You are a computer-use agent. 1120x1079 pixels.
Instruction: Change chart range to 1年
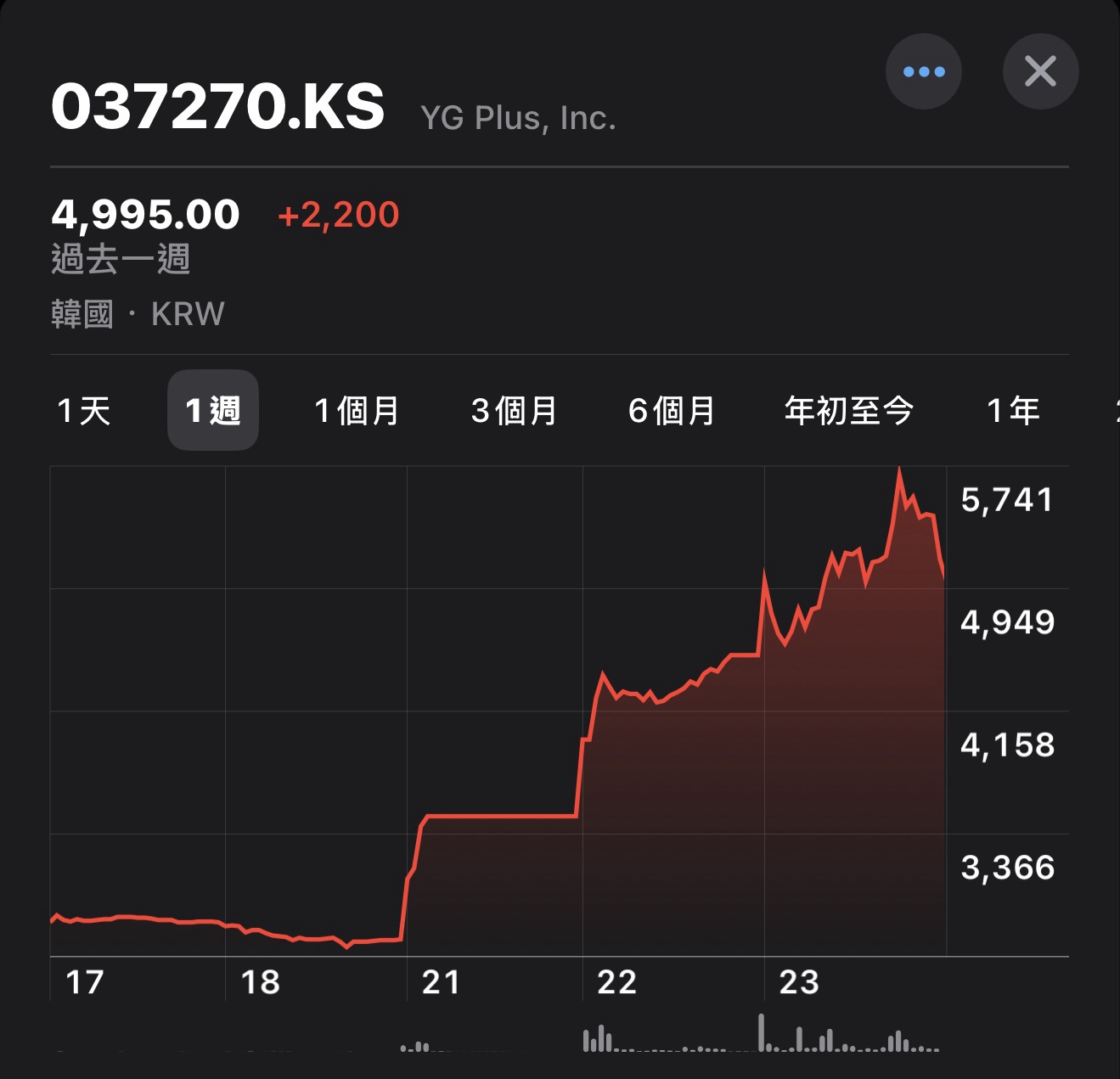1013,411
